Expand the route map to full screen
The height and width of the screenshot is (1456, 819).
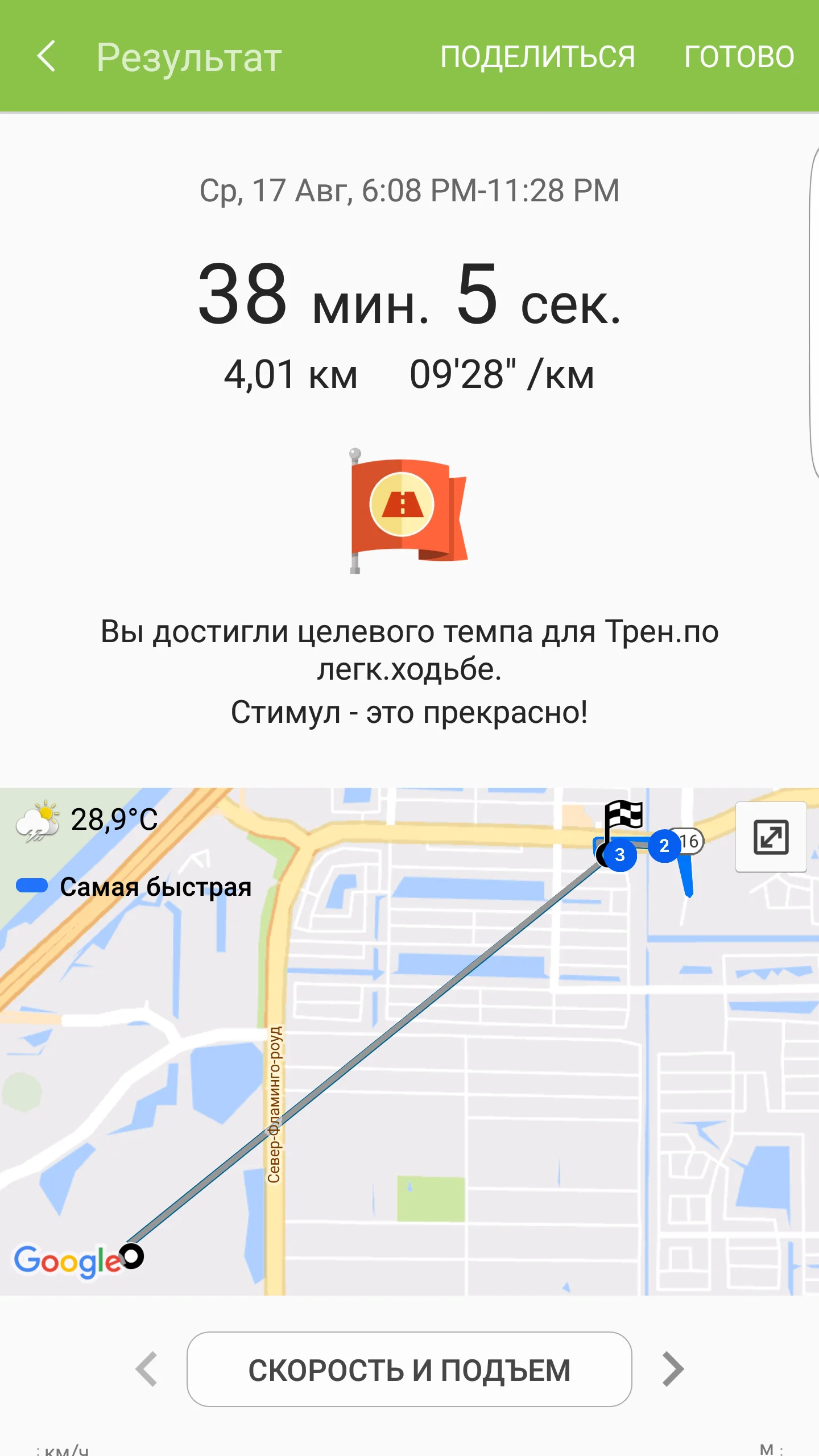coord(771,837)
